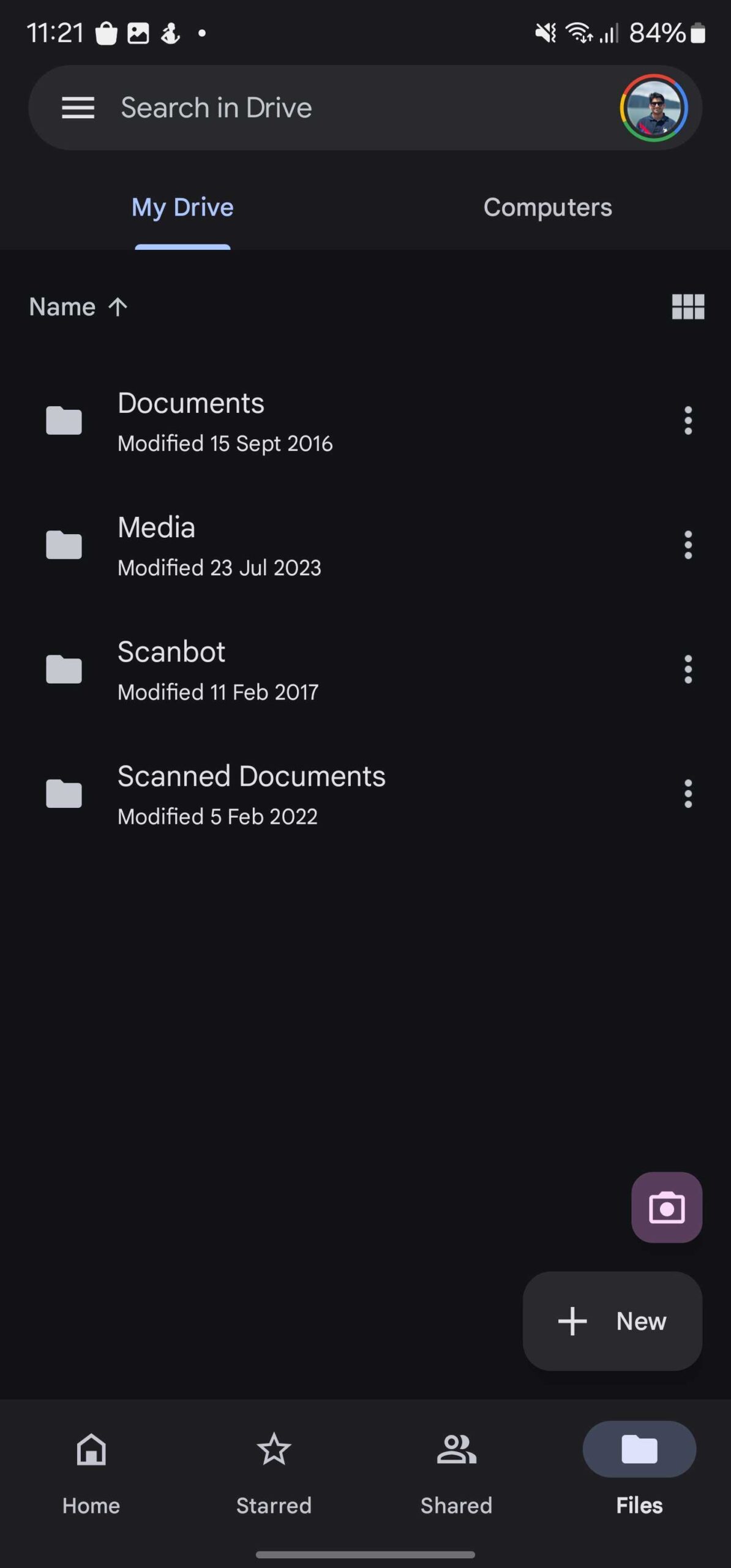This screenshot has width=731, height=1568.
Task: Switch to the Computers tab
Action: pos(547,208)
